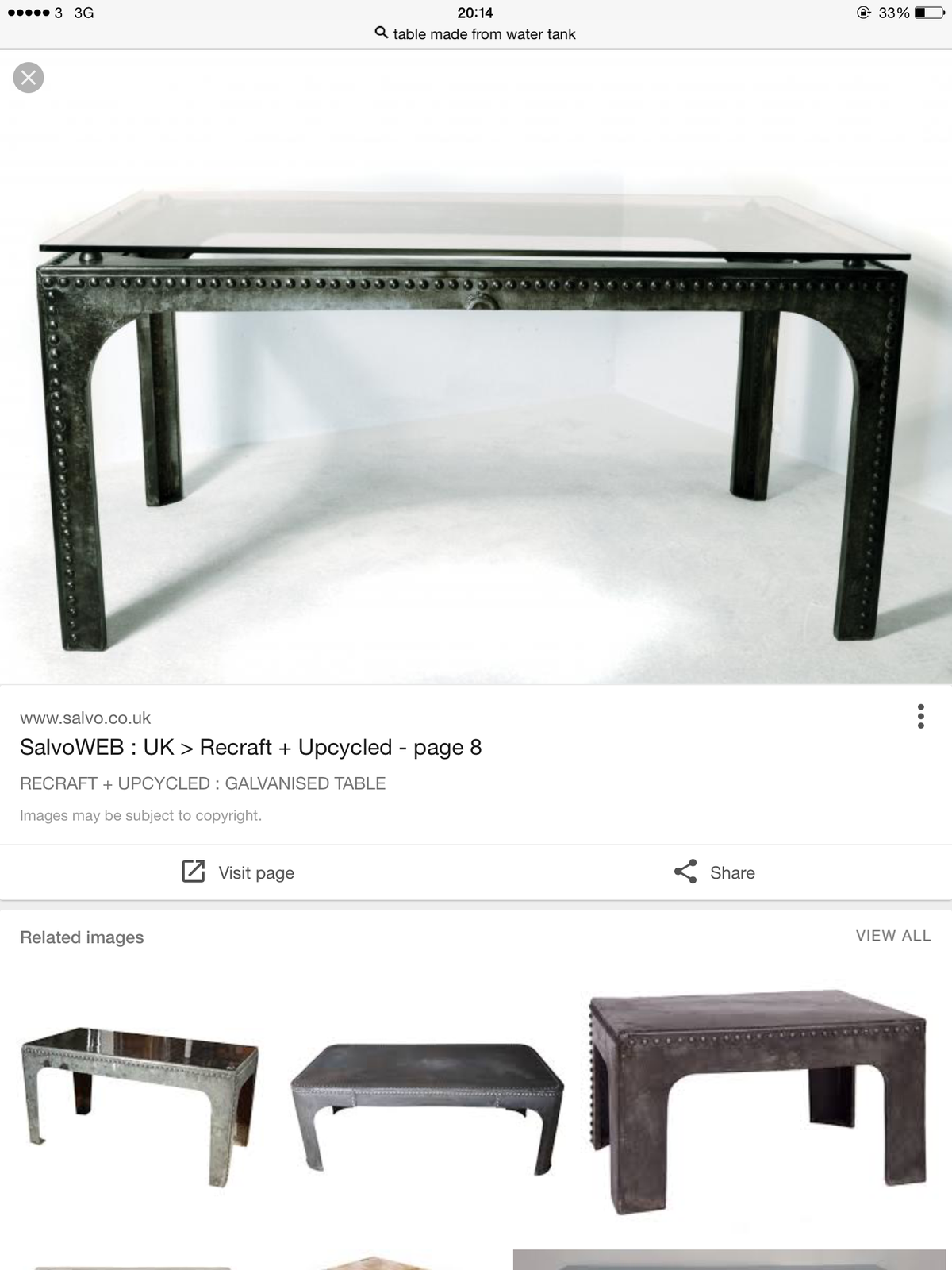952x1270 pixels.
Task: Tap the search field with the query text
Action: 476,34
